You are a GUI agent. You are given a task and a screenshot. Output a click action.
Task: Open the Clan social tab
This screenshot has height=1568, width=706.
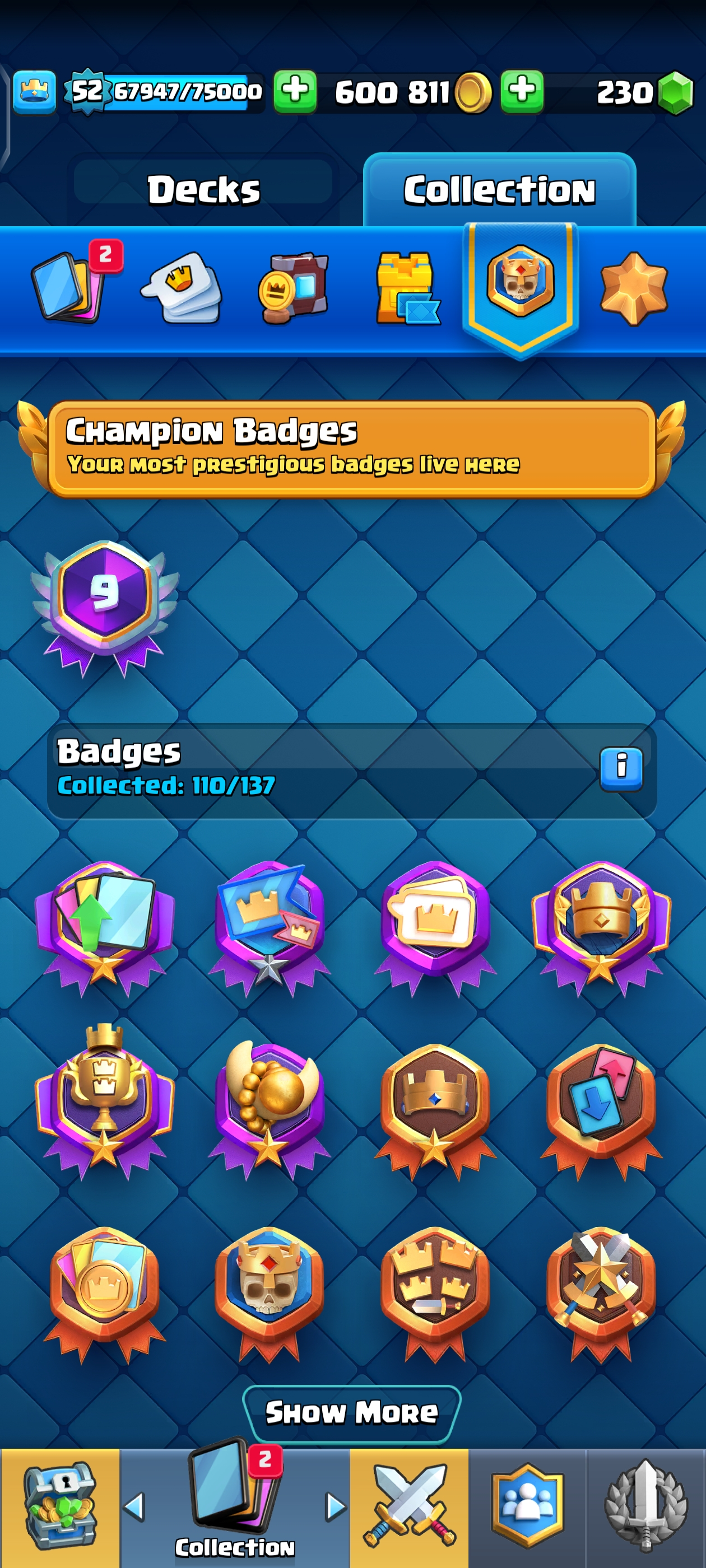click(x=527, y=1506)
